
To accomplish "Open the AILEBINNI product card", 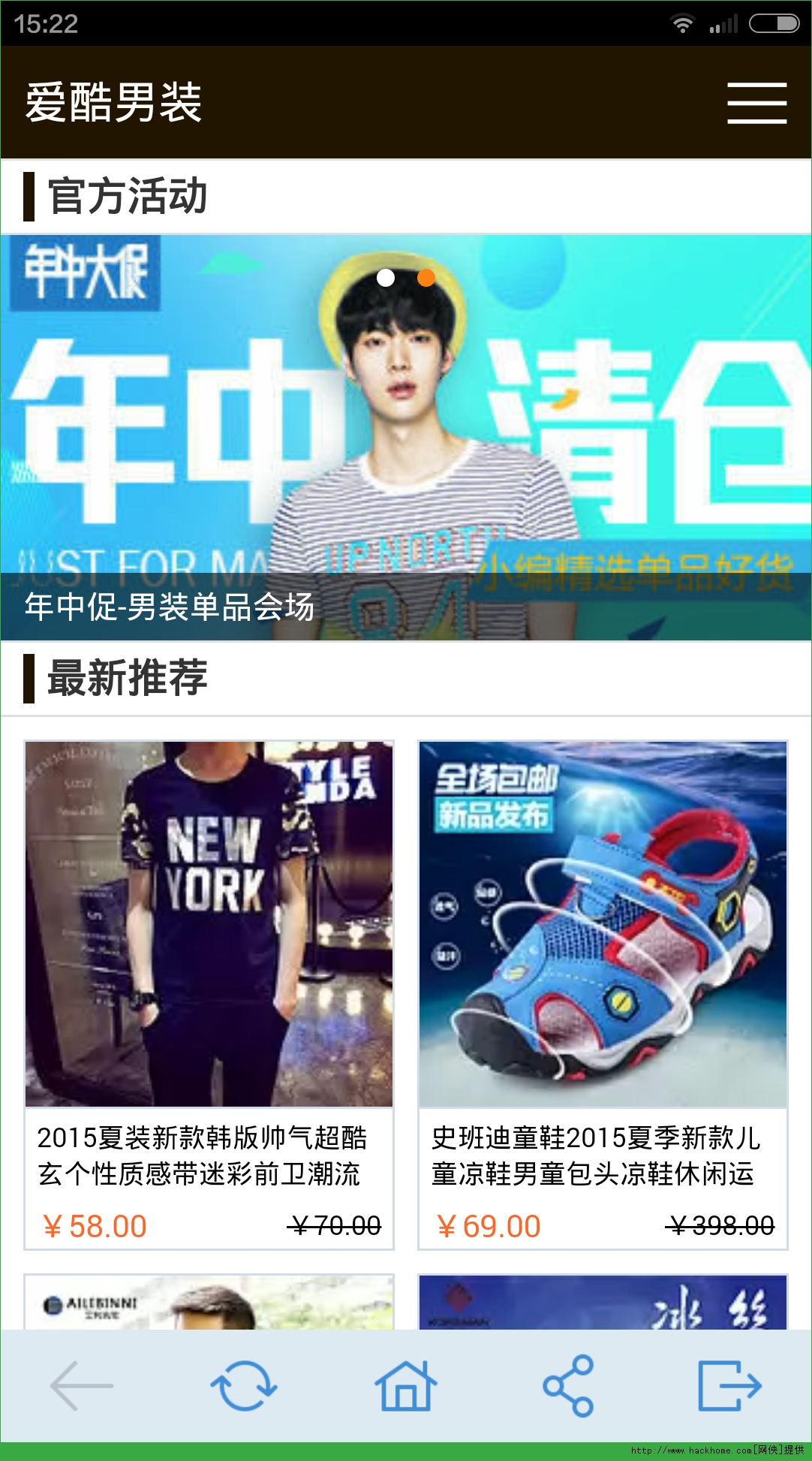I will tap(209, 1302).
